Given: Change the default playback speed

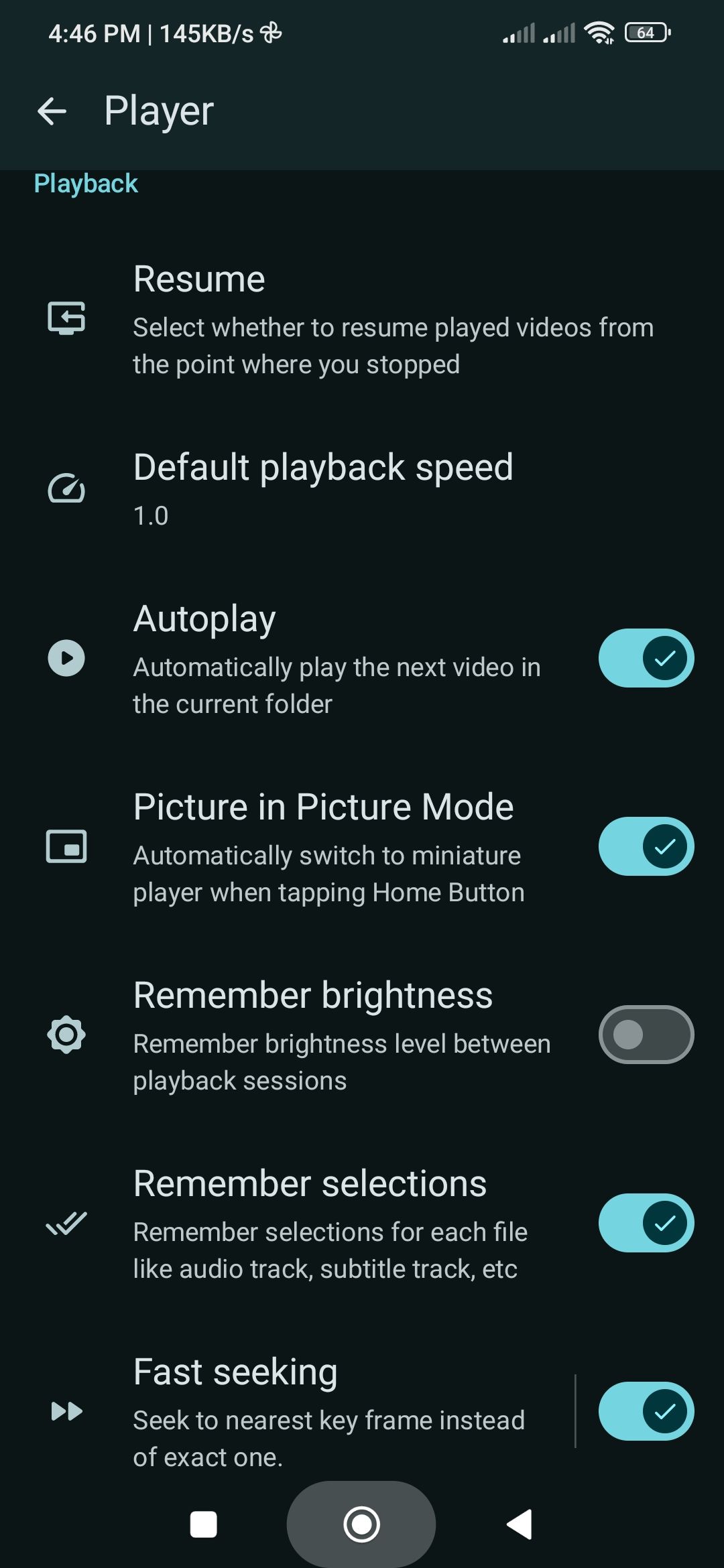Looking at the screenshot, I should click(362, 489).
